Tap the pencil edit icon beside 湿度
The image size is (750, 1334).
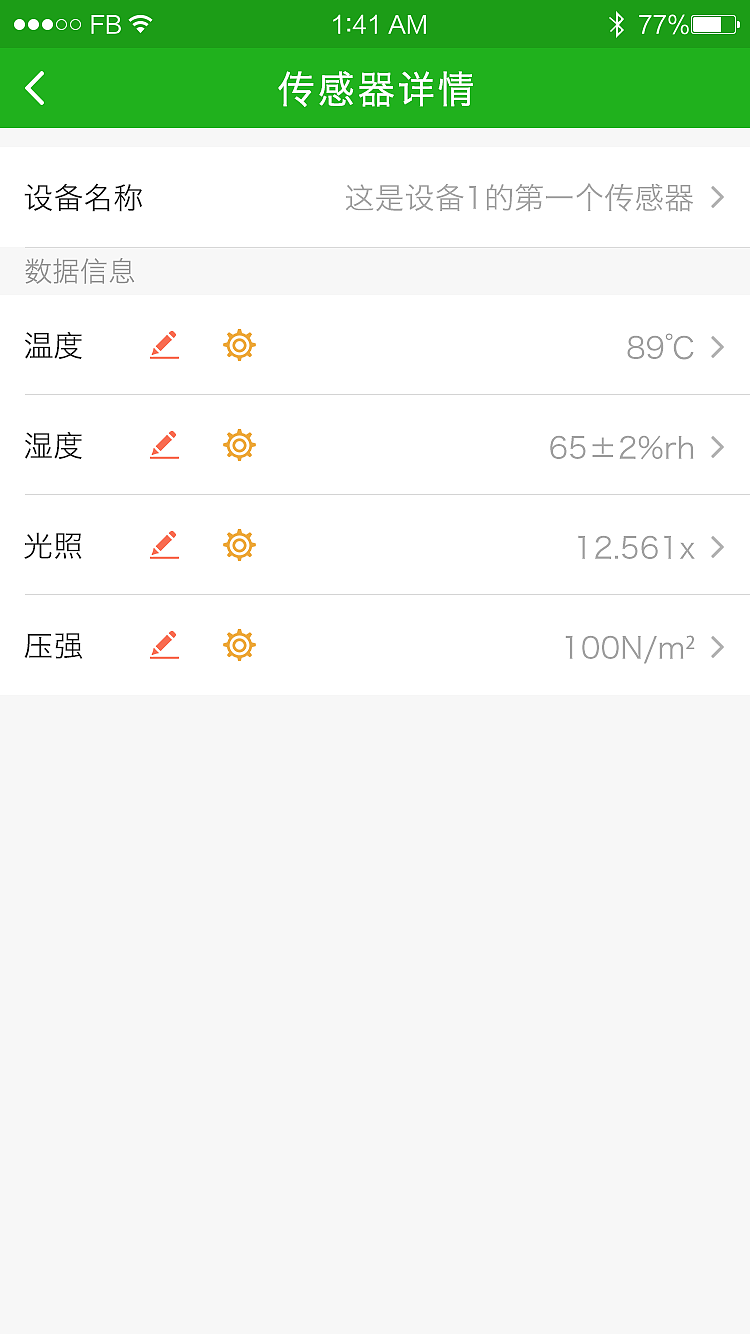tap(164, 446)
